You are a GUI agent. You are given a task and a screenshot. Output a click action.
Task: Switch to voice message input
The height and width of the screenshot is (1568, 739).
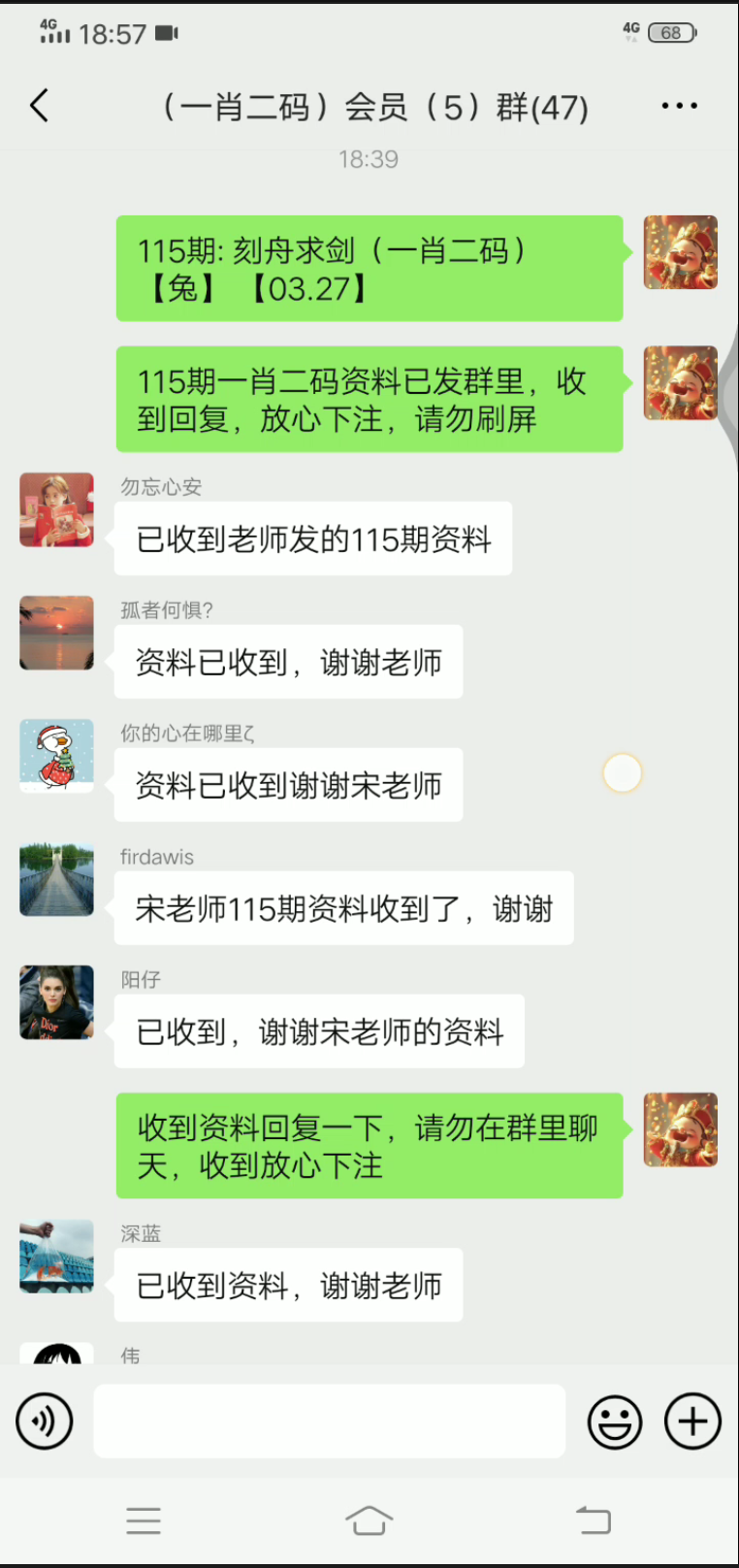tap(45, 1421)
